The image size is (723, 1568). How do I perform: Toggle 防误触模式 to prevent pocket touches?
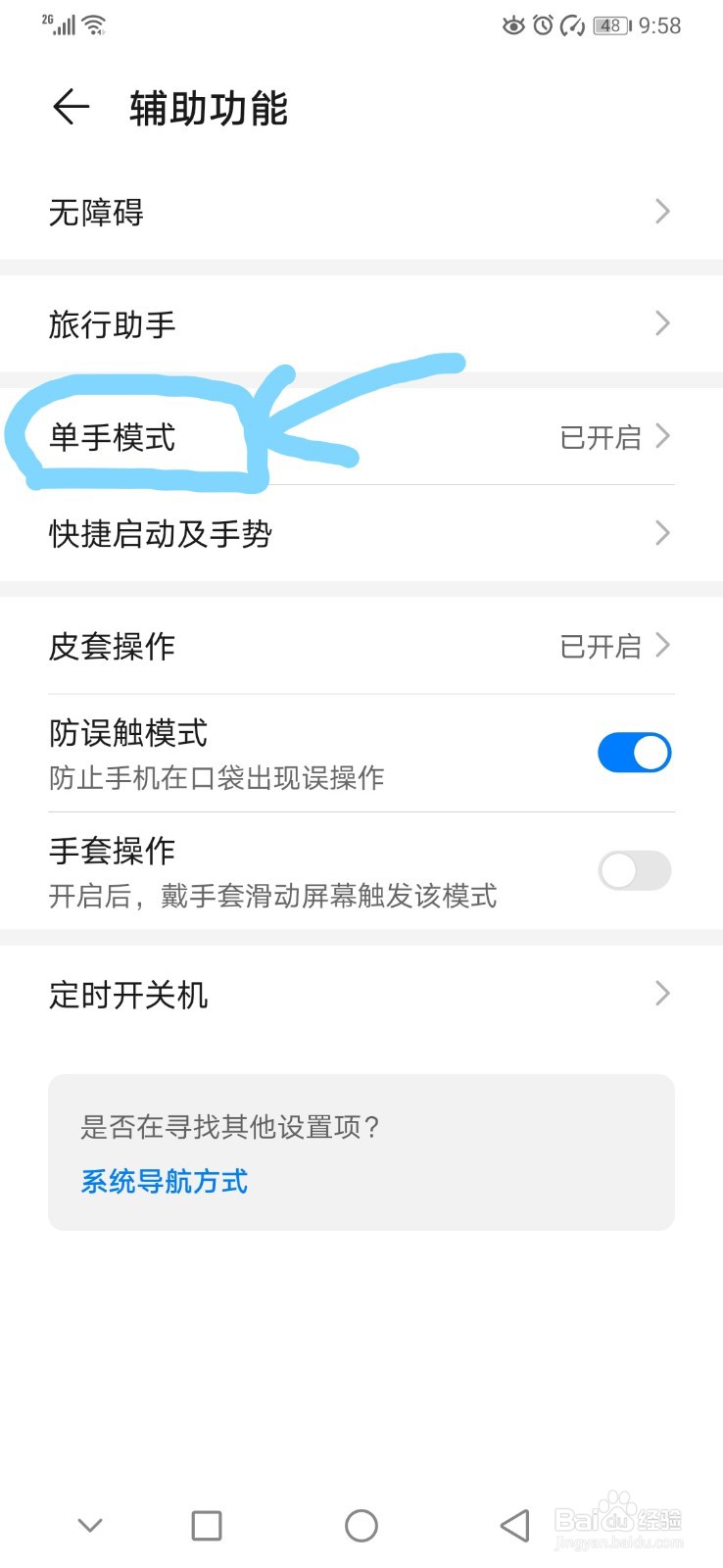634,753
